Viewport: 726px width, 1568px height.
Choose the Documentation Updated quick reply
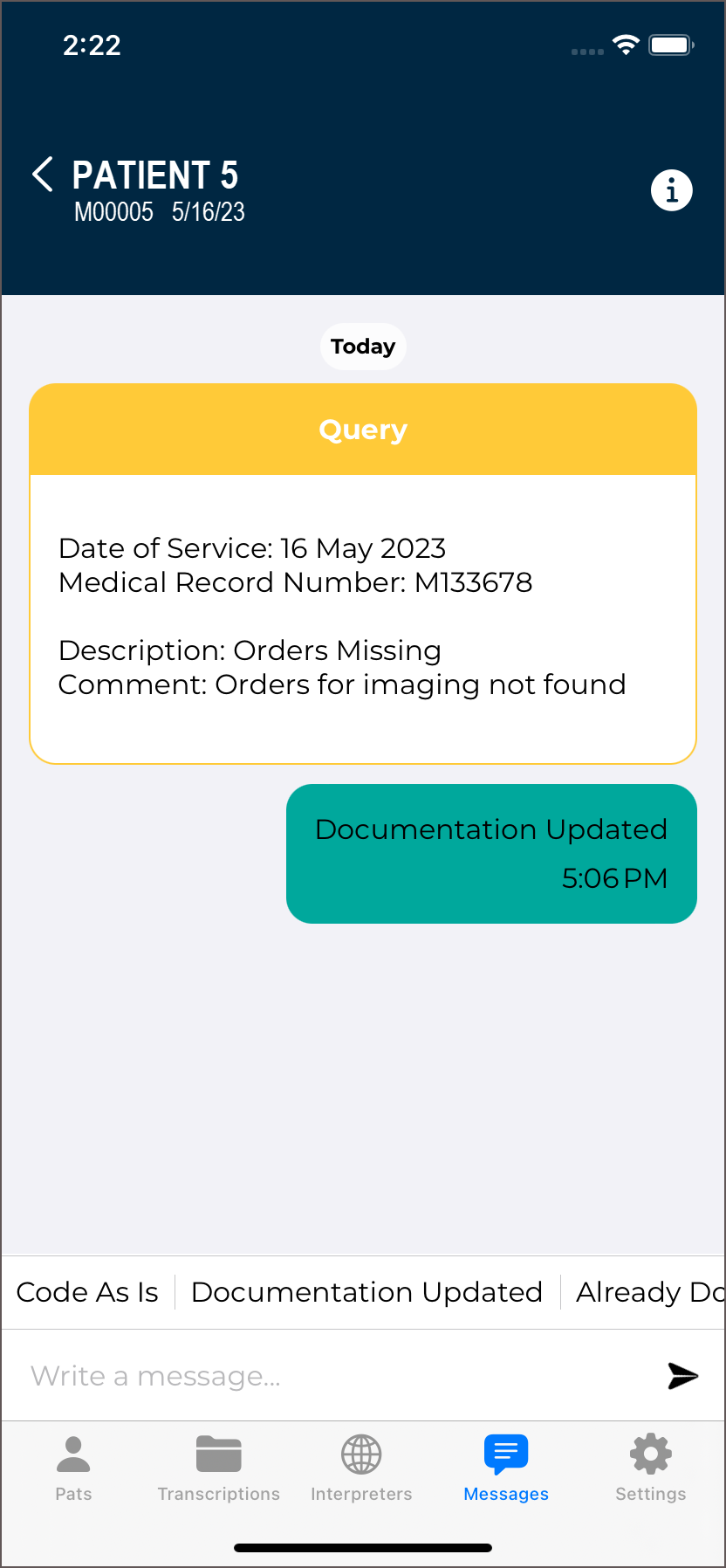(x=366, y=1292)
